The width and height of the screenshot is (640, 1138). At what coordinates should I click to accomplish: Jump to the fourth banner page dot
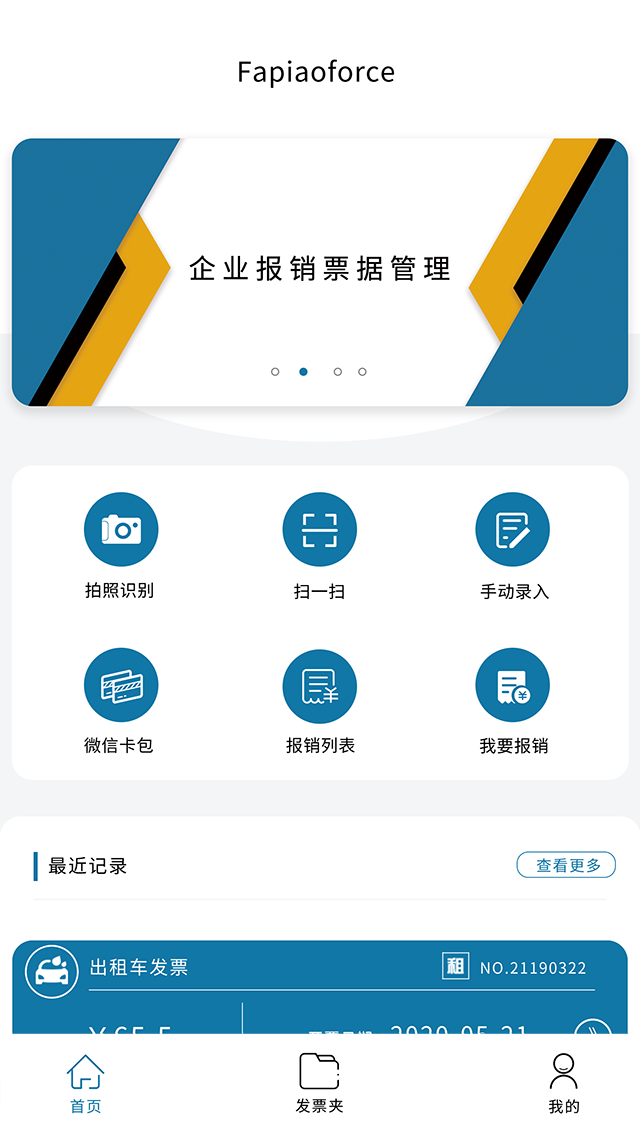(362, 372)
